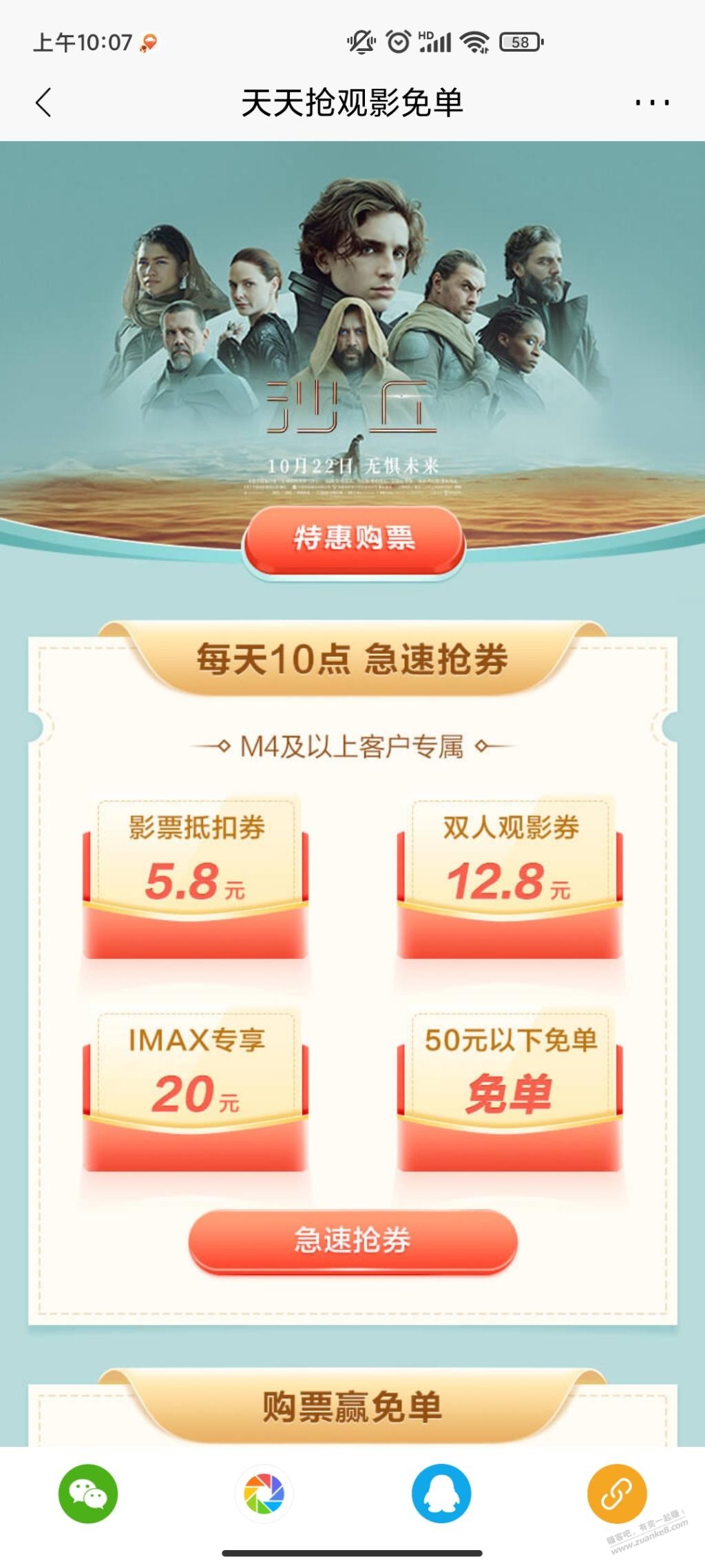Tap the 特惠购票 button
The image size is (705, 1568).
354,539
